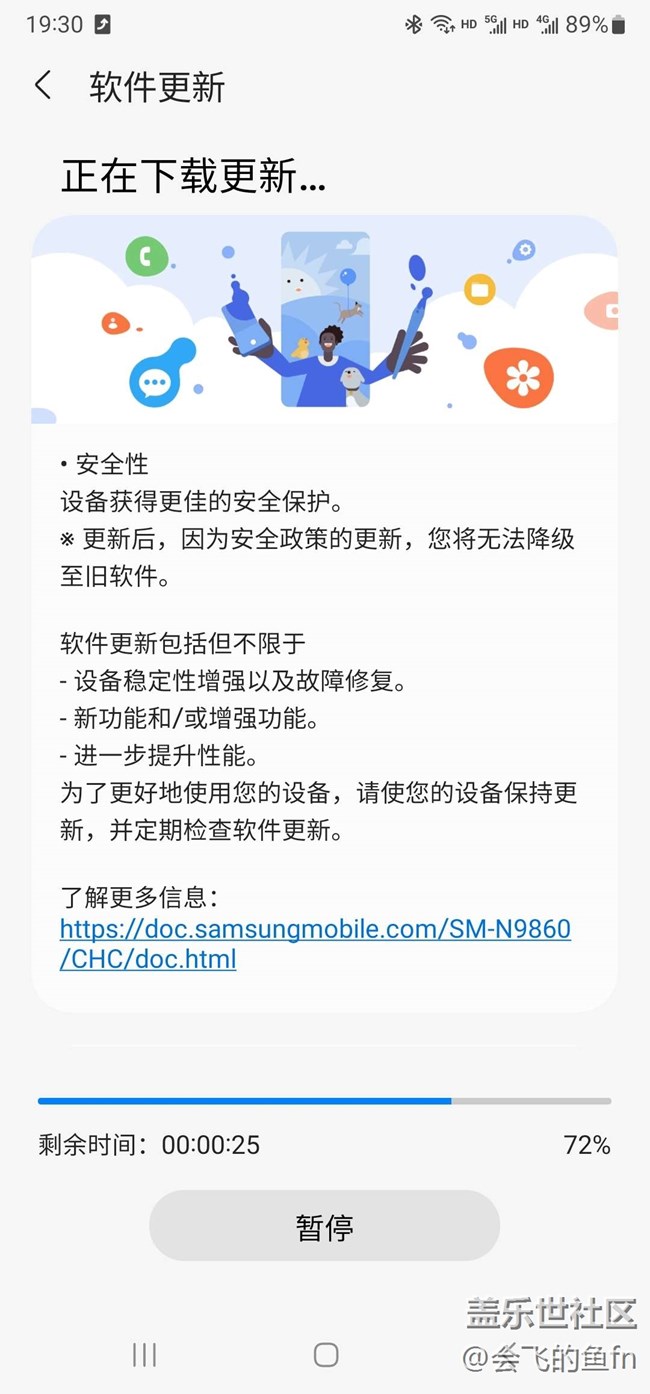Go back from the 软件更新 screen
Image resolution: width=650 pixels, height=1394 pixels.
(x=43, y=86)
